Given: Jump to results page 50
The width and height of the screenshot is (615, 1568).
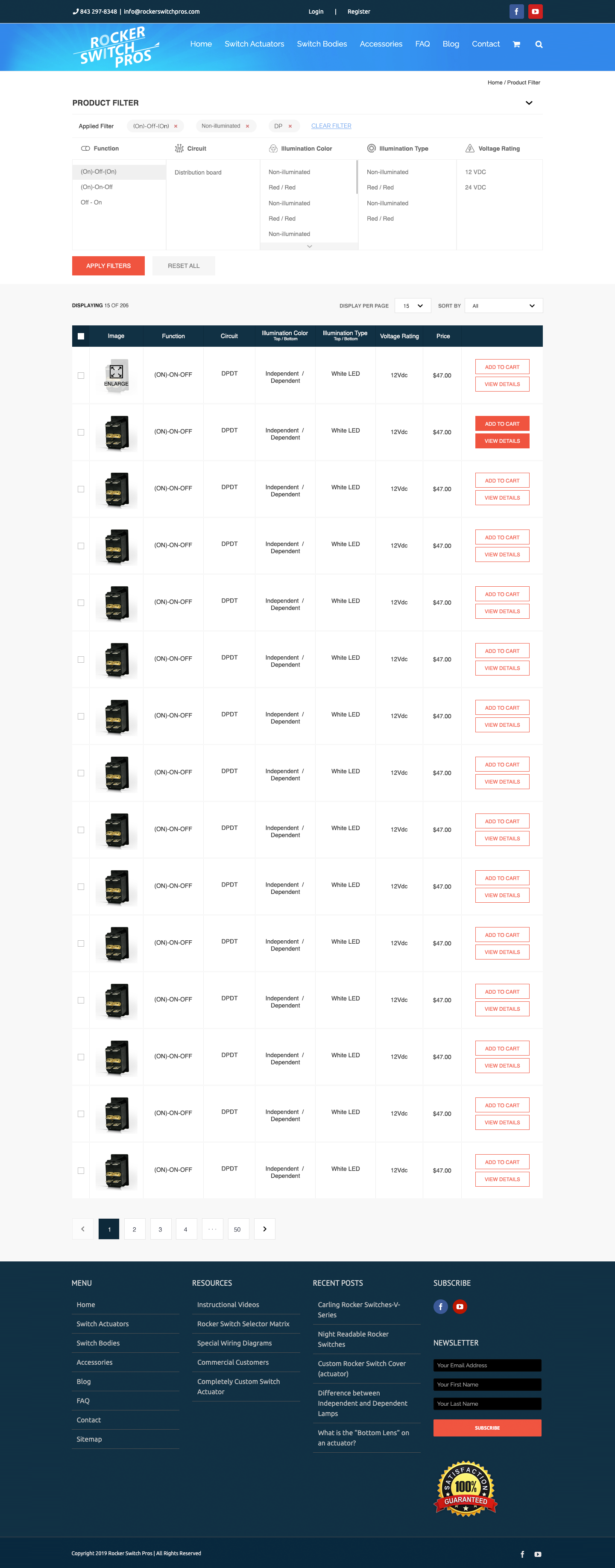Looking at the screenshot, I should (237, 1229).
